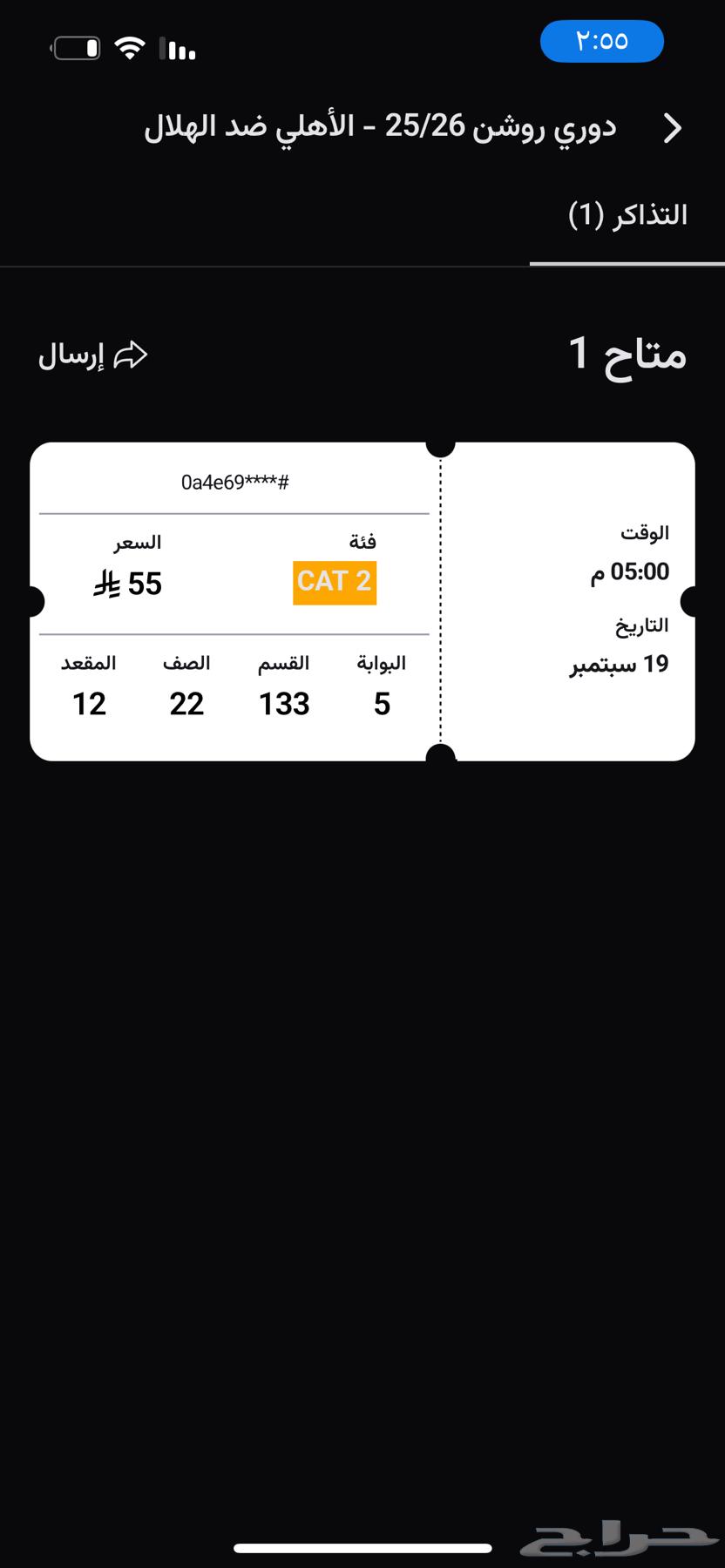The image size is (725, 1568).
Task: Tap إرسال to send the ticket
Action: click(x=93, y=355)
